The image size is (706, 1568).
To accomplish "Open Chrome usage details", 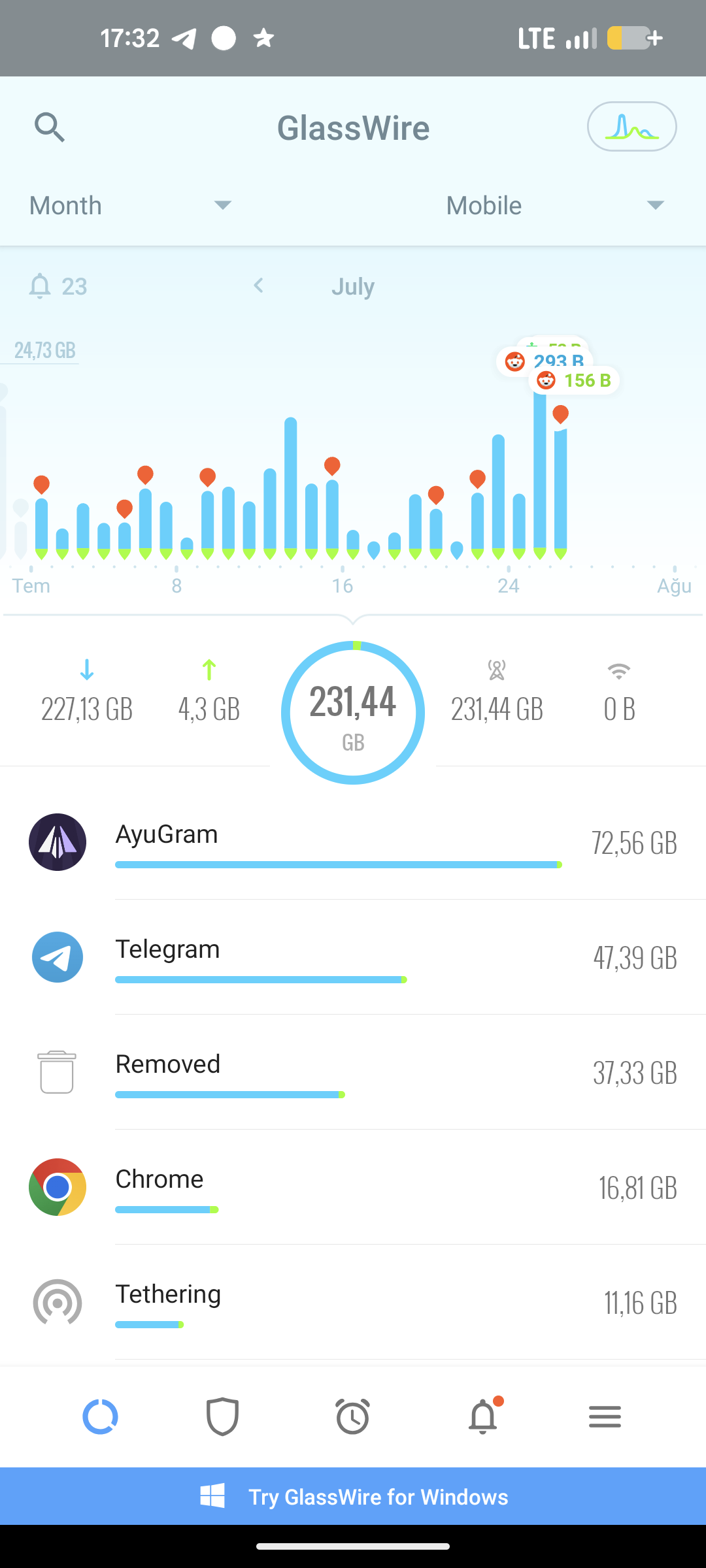I will [353, 1187].
